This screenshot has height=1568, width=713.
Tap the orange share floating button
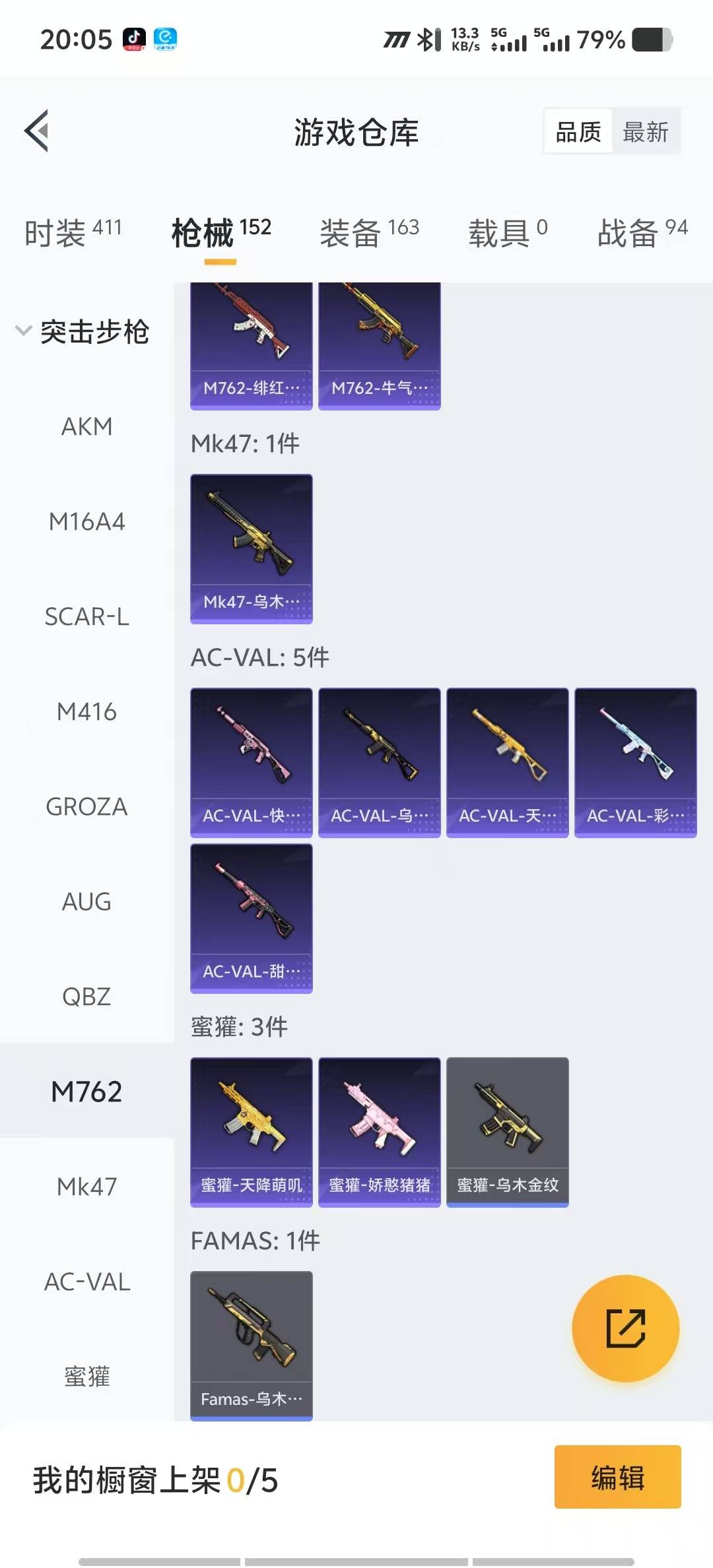pyautogui.click(x=625, y=1328)
